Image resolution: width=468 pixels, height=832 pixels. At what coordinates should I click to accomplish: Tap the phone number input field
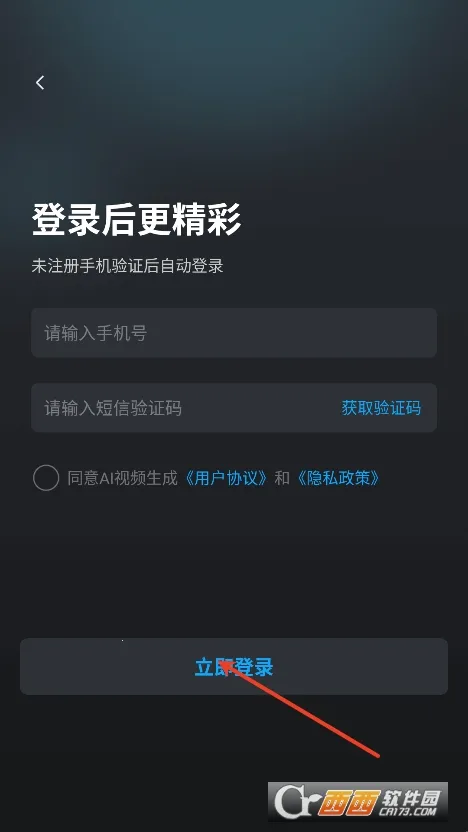[x=234, y=333]
